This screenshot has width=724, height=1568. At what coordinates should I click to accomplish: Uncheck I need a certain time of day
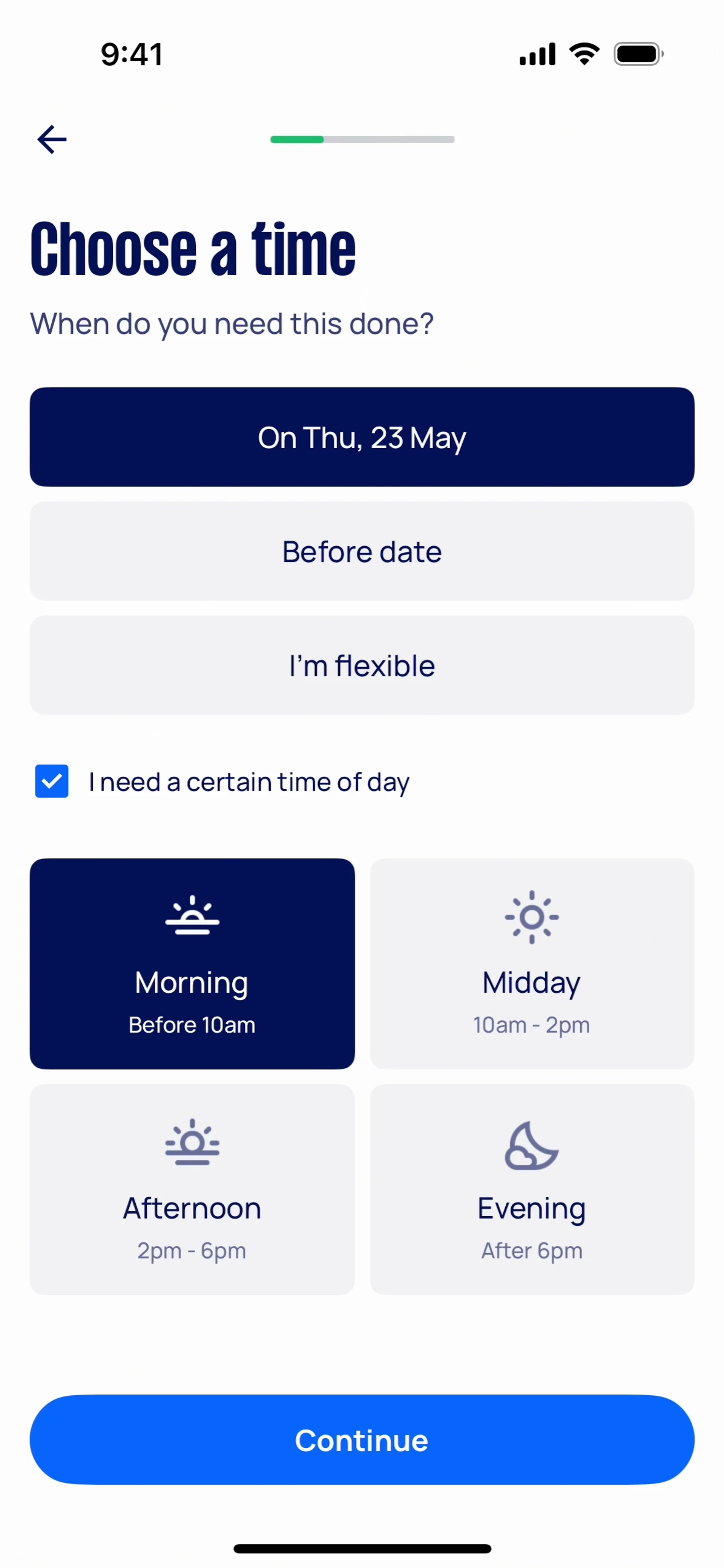click(52, 781)
